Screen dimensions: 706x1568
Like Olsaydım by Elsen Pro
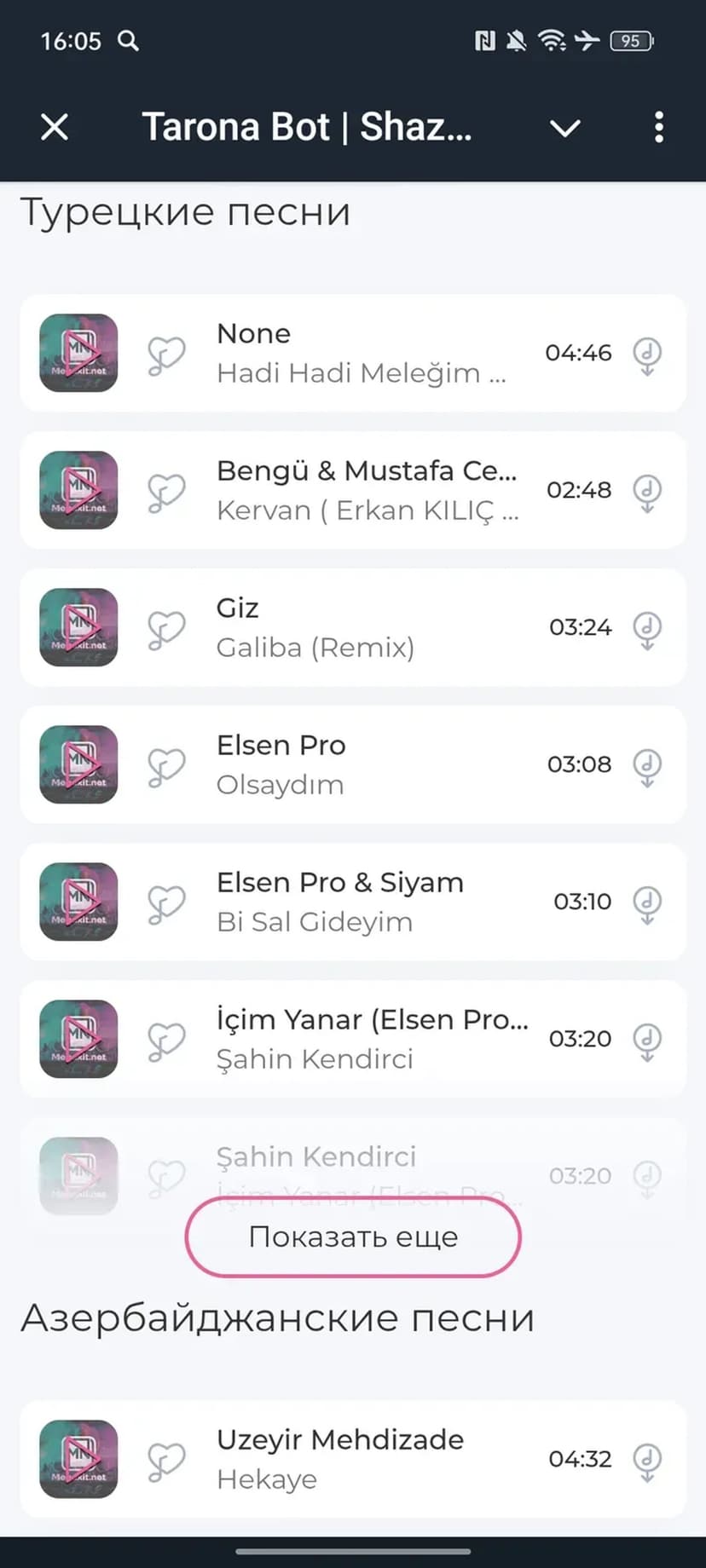(x=166, y=765)
